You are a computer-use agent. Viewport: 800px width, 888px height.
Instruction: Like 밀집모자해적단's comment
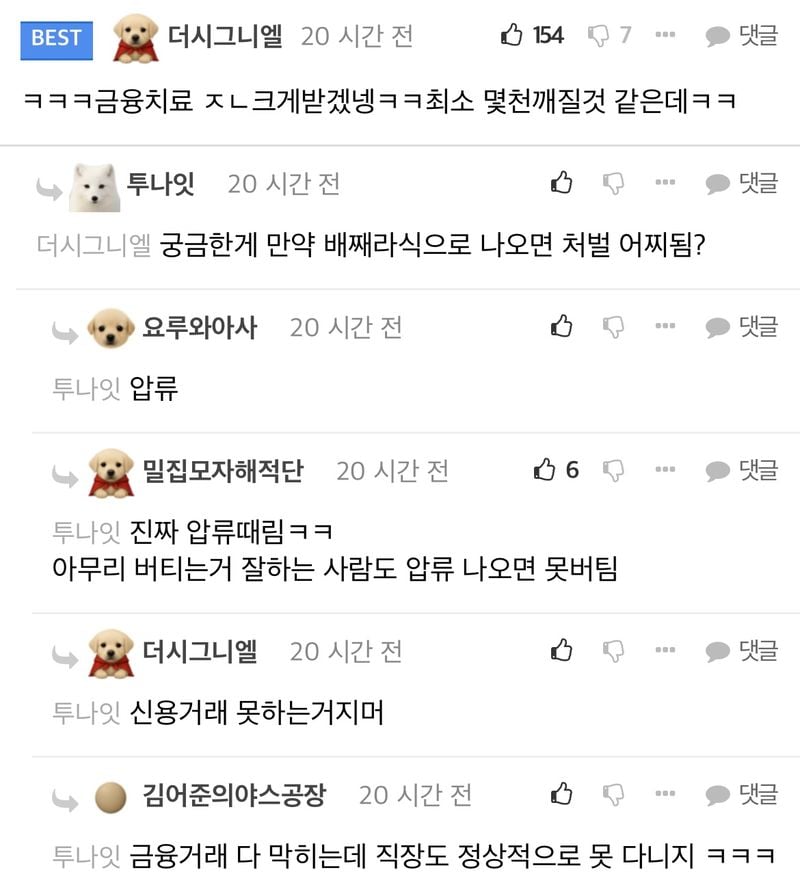tap(545, 469)
